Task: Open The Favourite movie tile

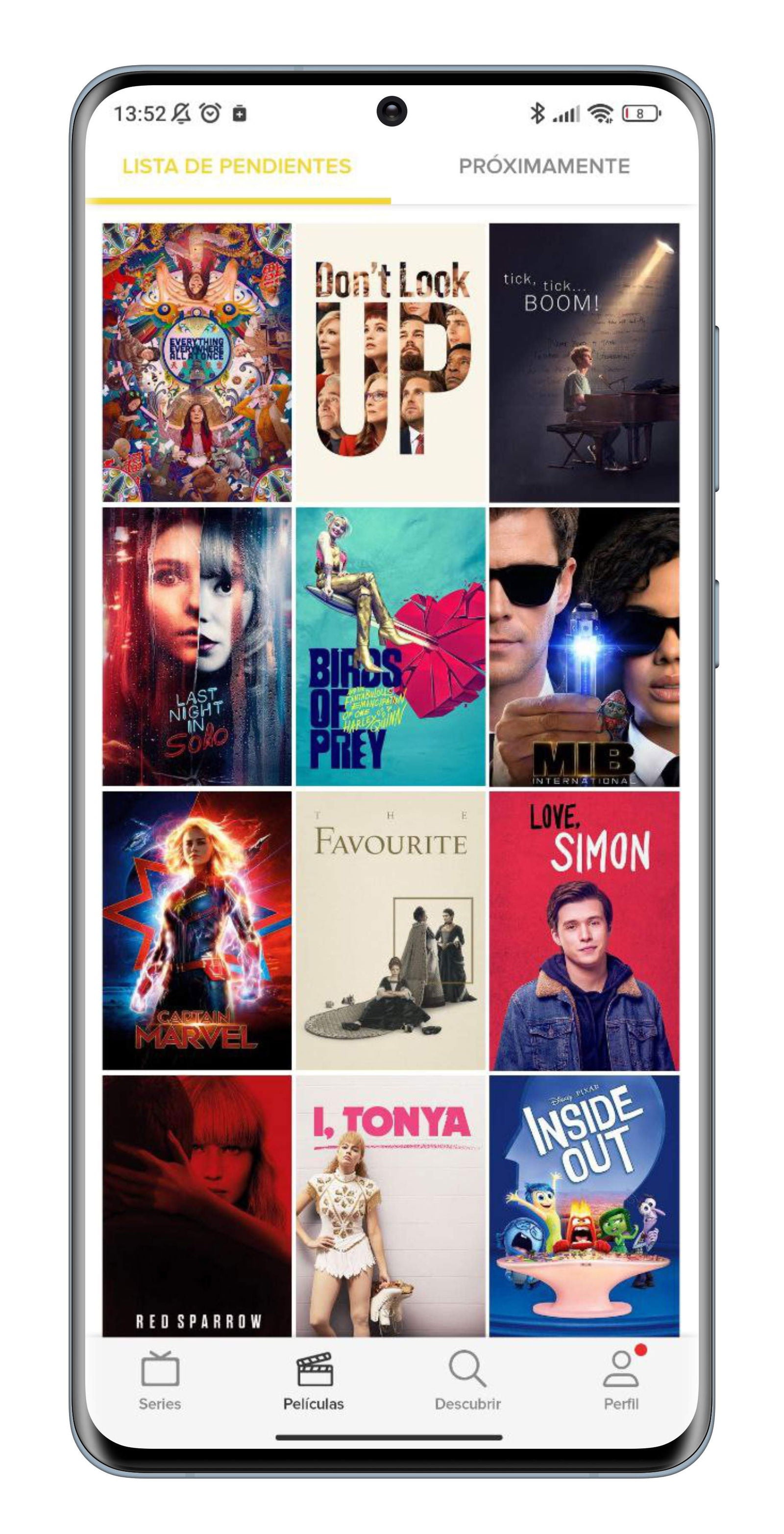Action: (x=391, y=930)
